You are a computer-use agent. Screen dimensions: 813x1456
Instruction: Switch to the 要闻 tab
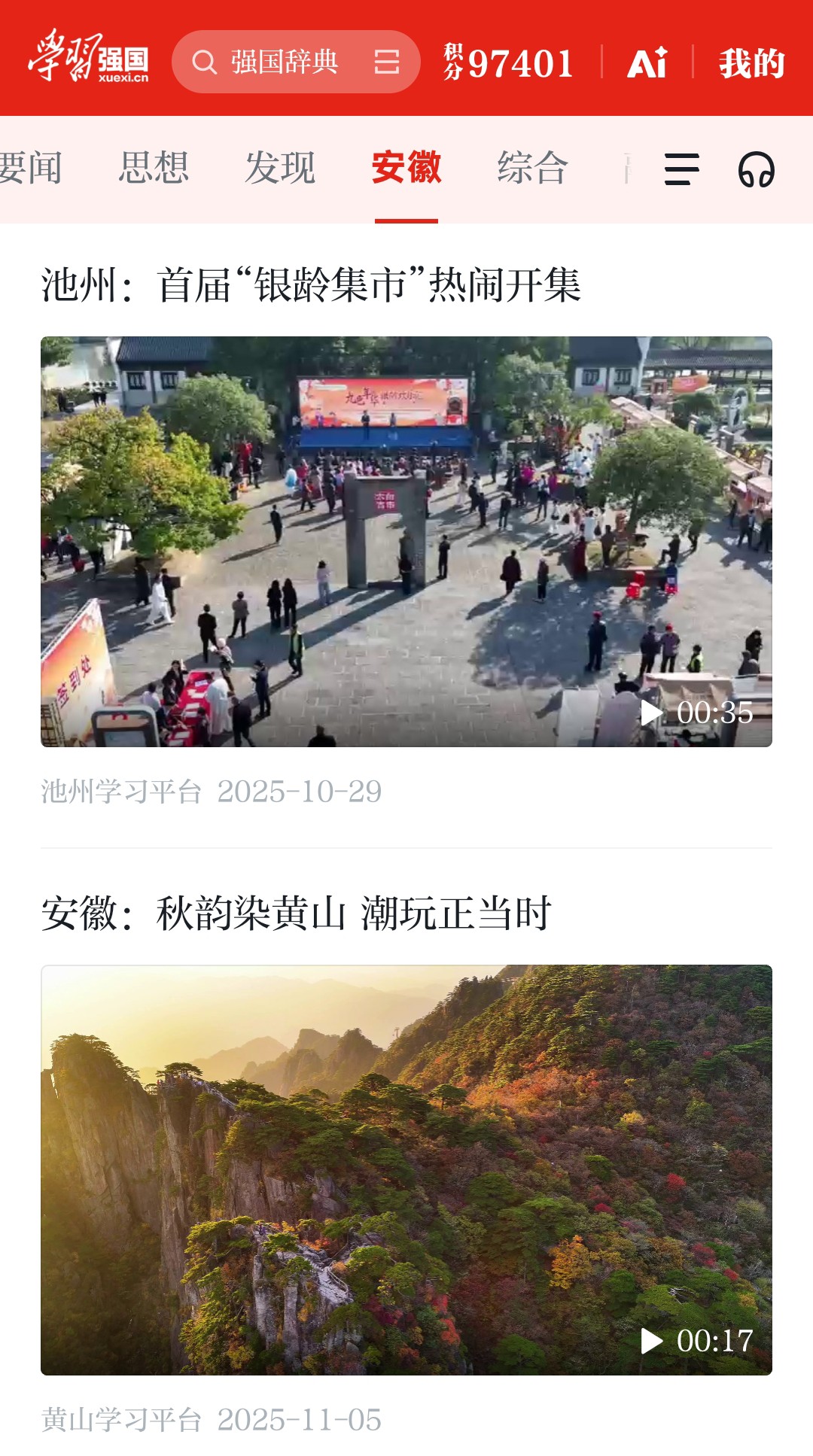(x=30, y=168)
